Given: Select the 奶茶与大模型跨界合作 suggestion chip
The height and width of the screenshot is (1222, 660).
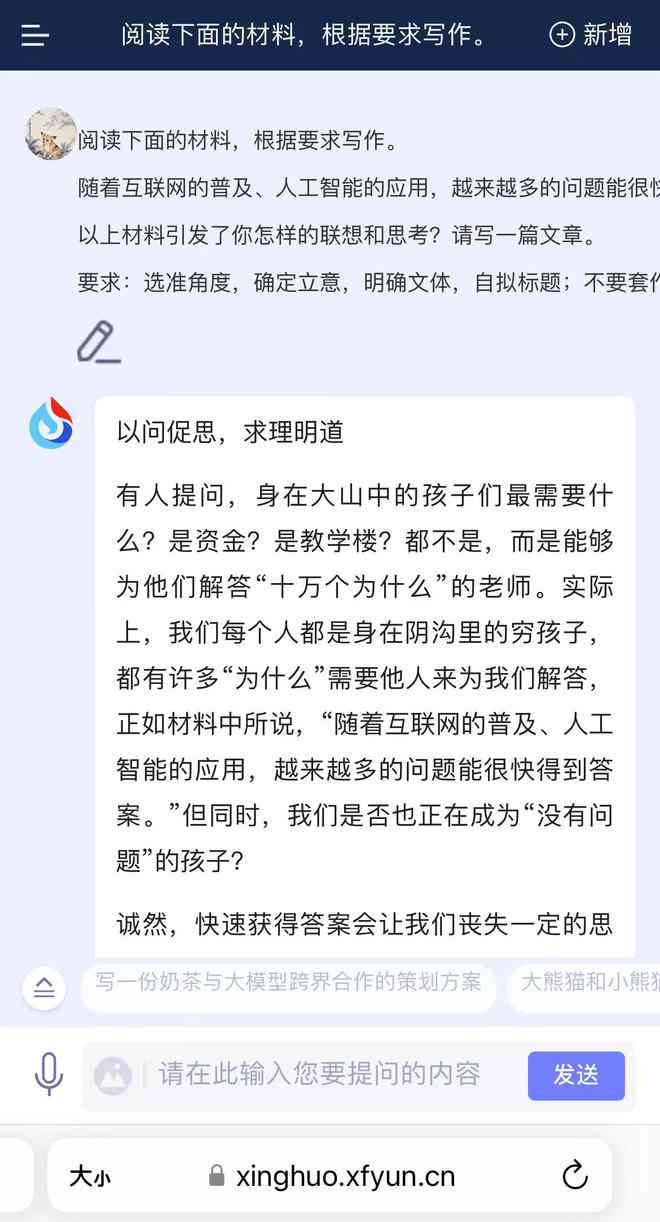Looking at the screenshot, I should point(288,981).
